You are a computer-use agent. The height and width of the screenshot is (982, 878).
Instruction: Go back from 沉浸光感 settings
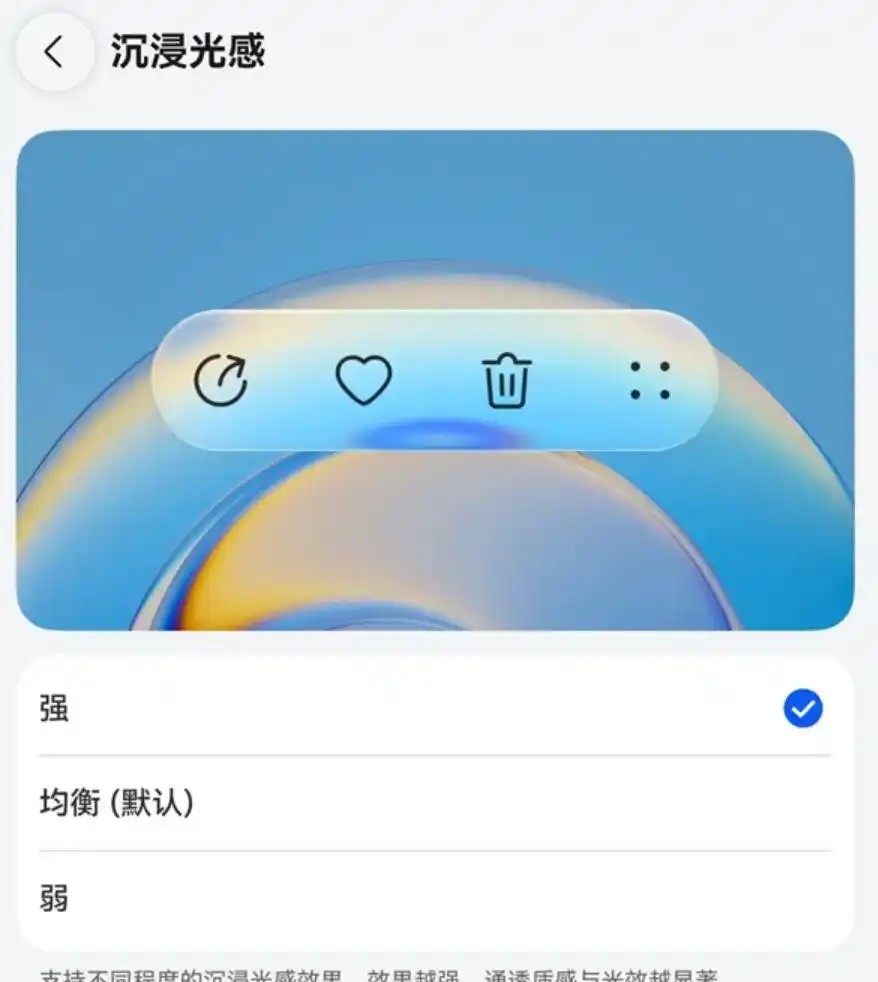[x=54, y=52]
